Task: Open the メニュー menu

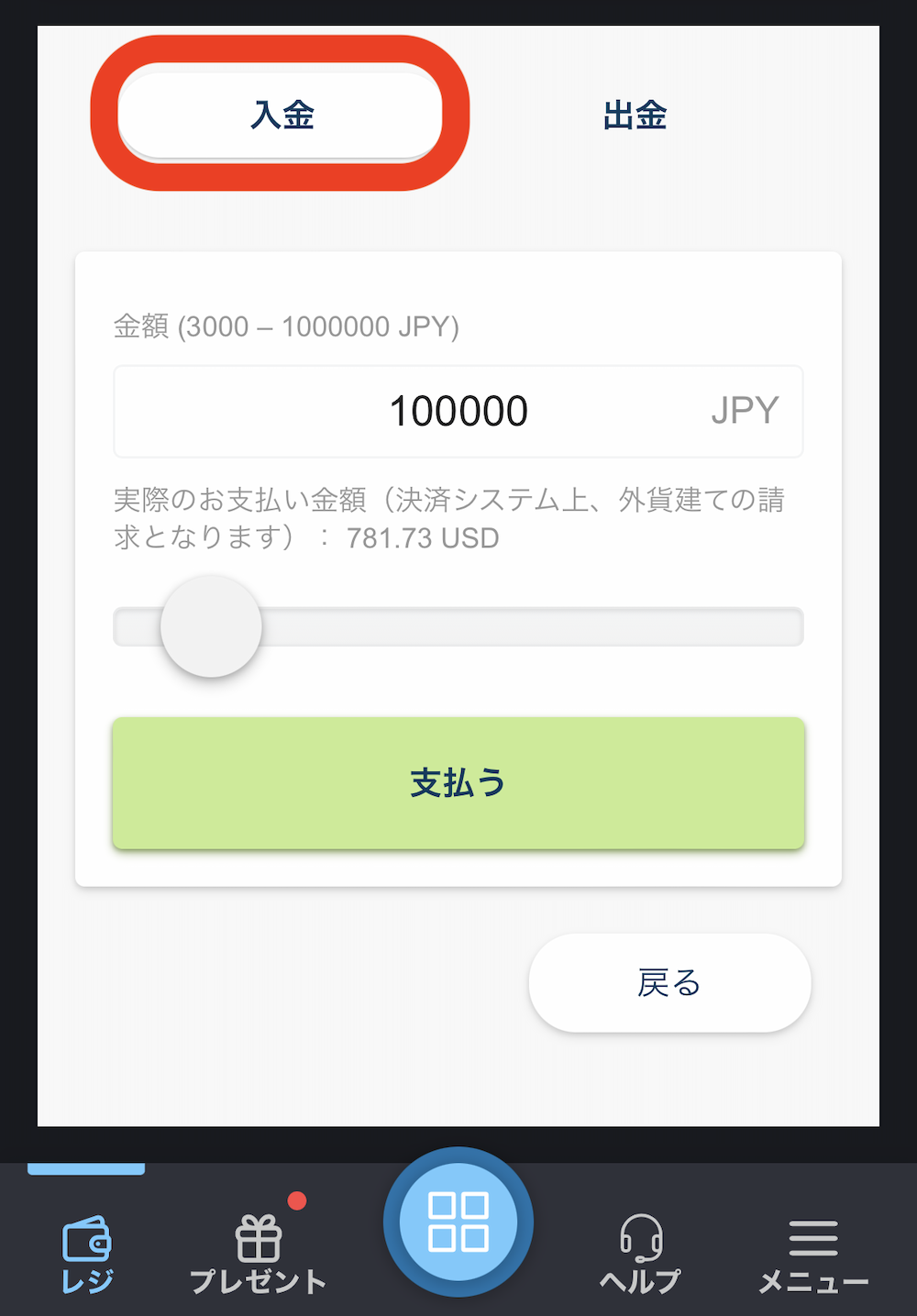Action: [813, 1254]
